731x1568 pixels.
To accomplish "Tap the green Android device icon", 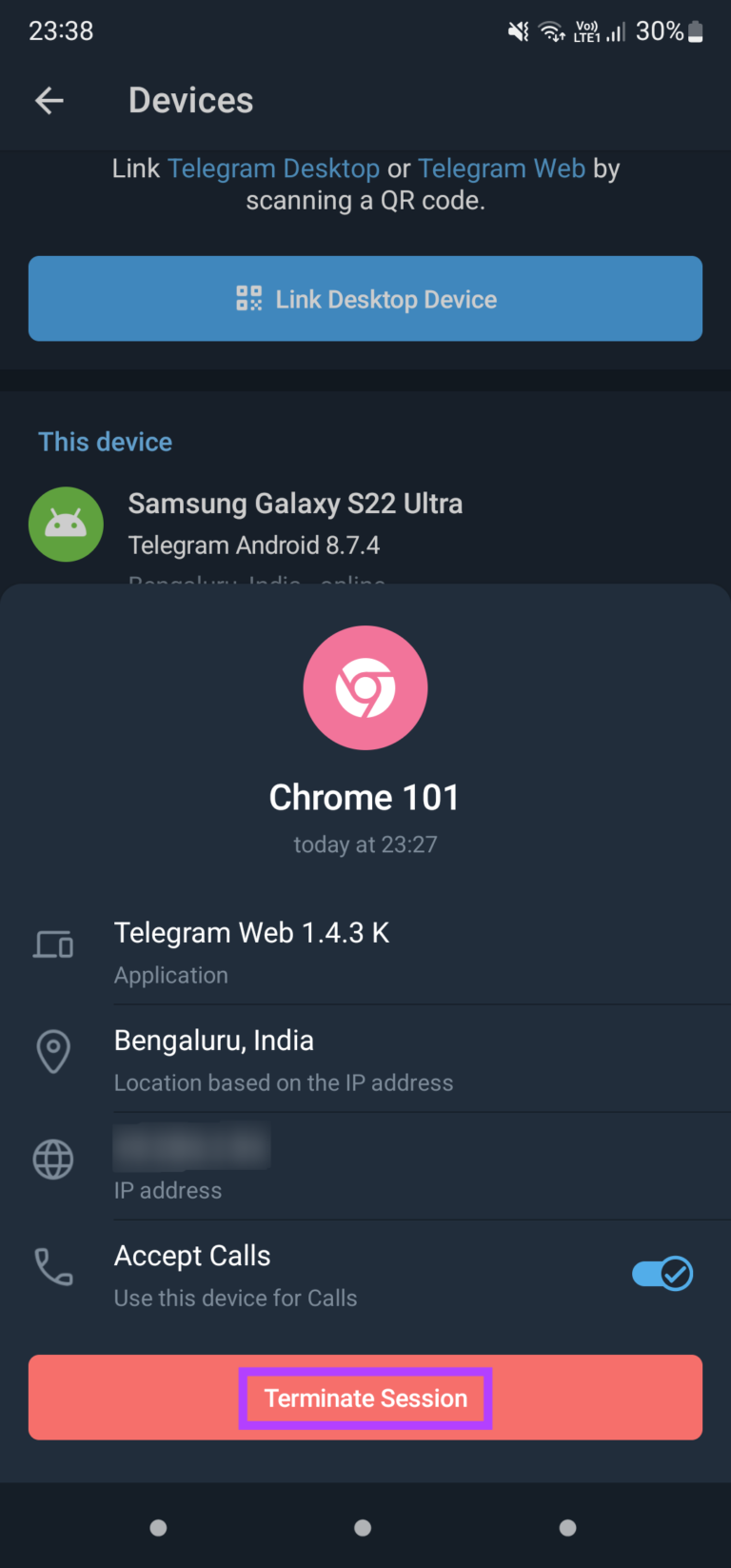I will pos(66,524).
